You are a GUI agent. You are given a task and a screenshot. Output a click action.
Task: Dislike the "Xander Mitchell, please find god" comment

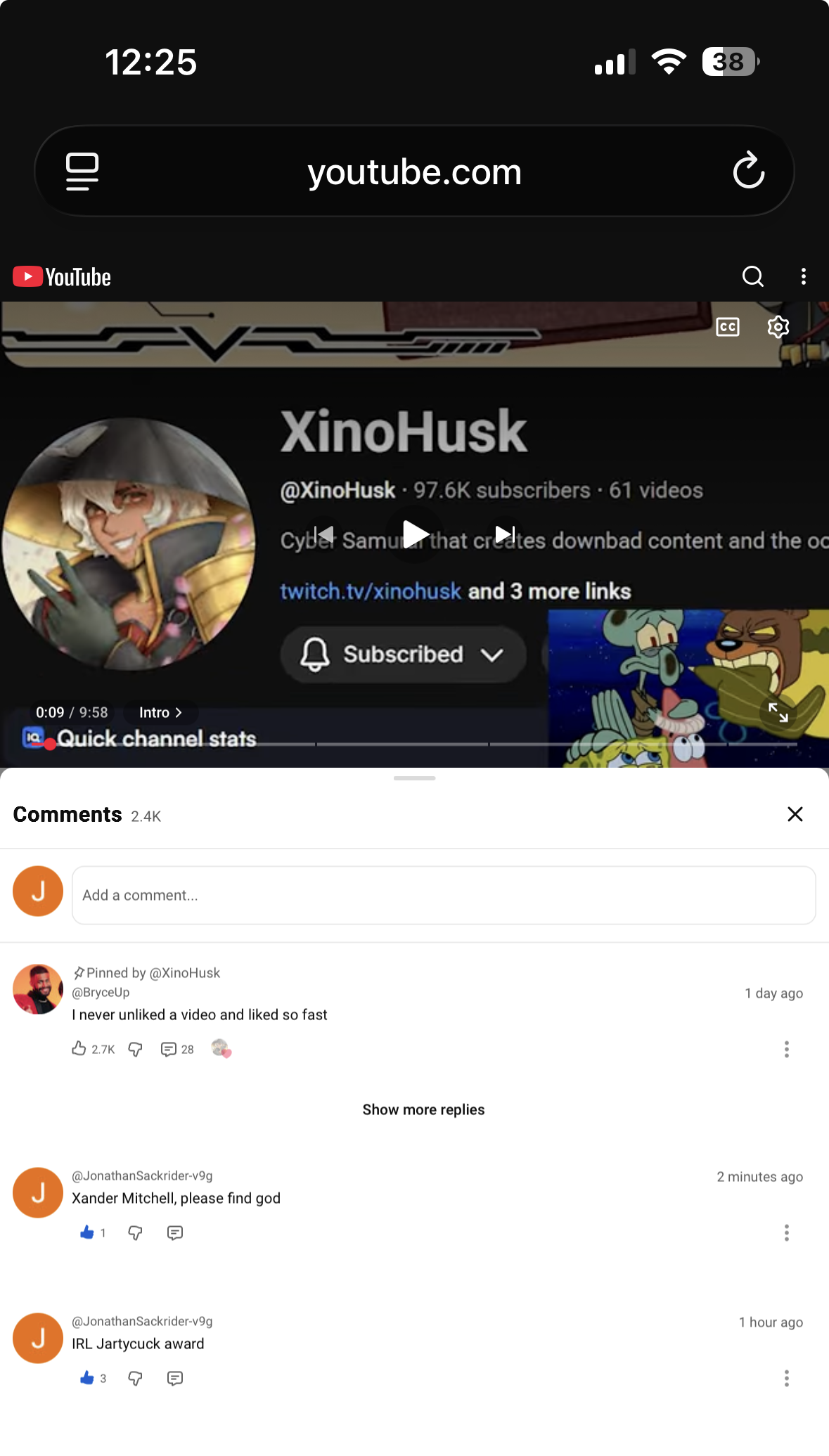point(135,1232)
